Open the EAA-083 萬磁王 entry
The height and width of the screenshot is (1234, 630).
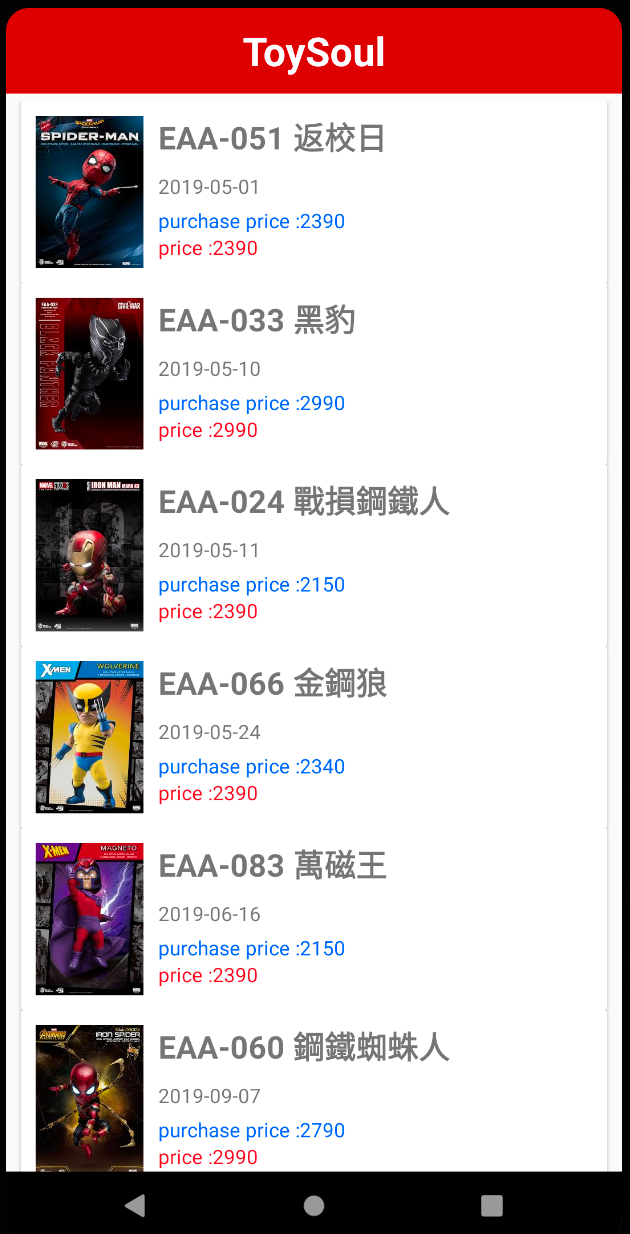point(314,919)
